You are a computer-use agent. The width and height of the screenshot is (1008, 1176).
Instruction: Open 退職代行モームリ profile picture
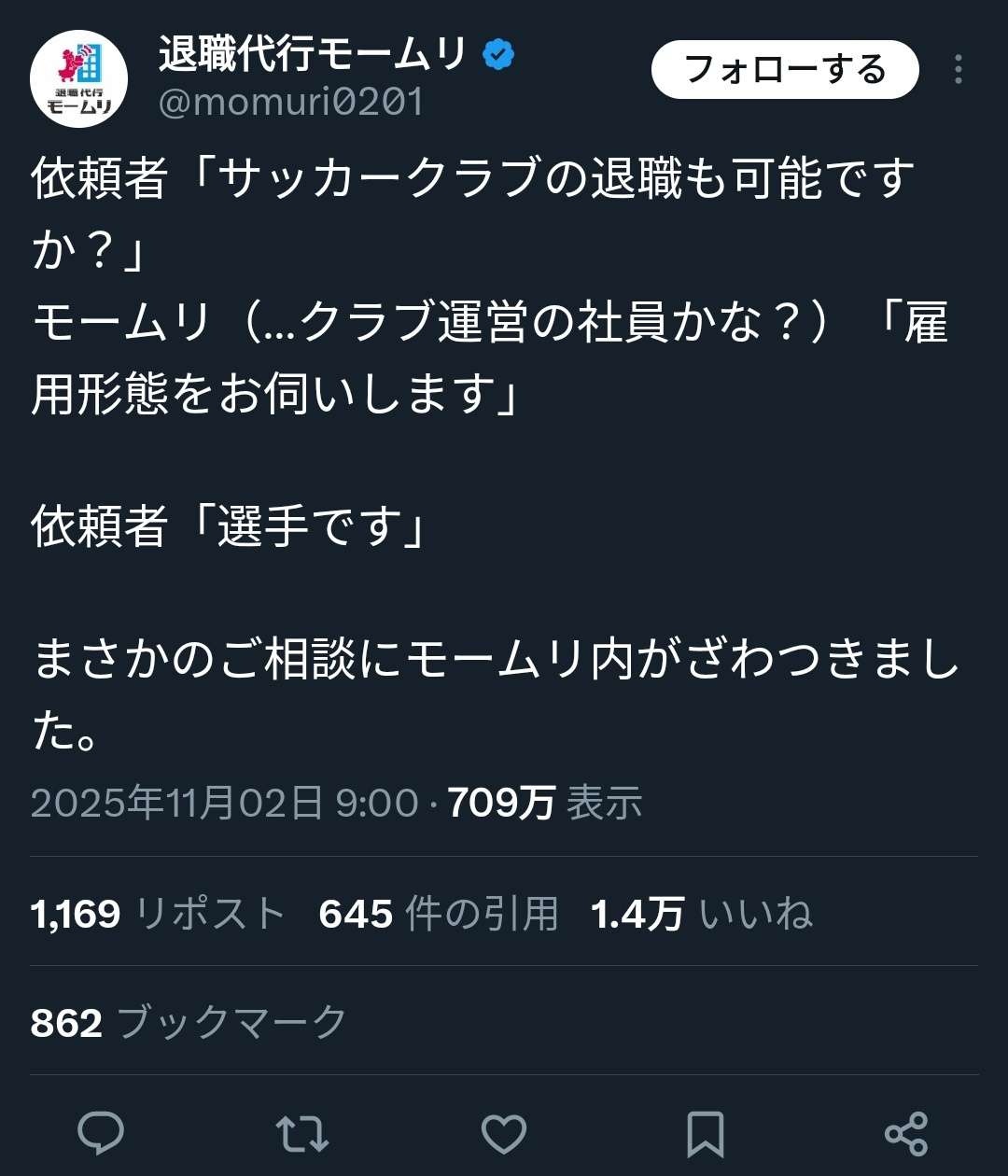78,78
